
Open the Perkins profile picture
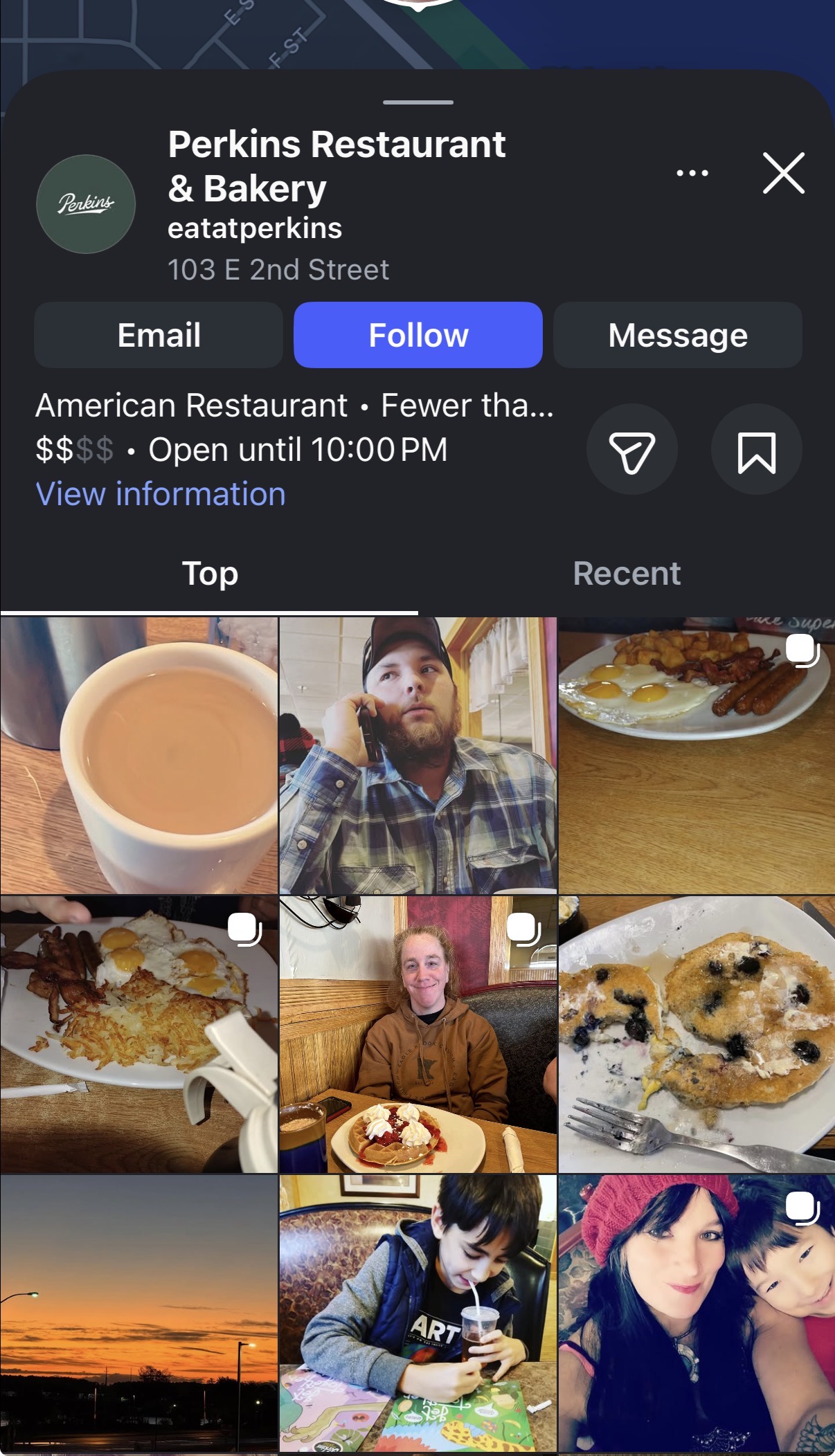click(x=86, y=204)
